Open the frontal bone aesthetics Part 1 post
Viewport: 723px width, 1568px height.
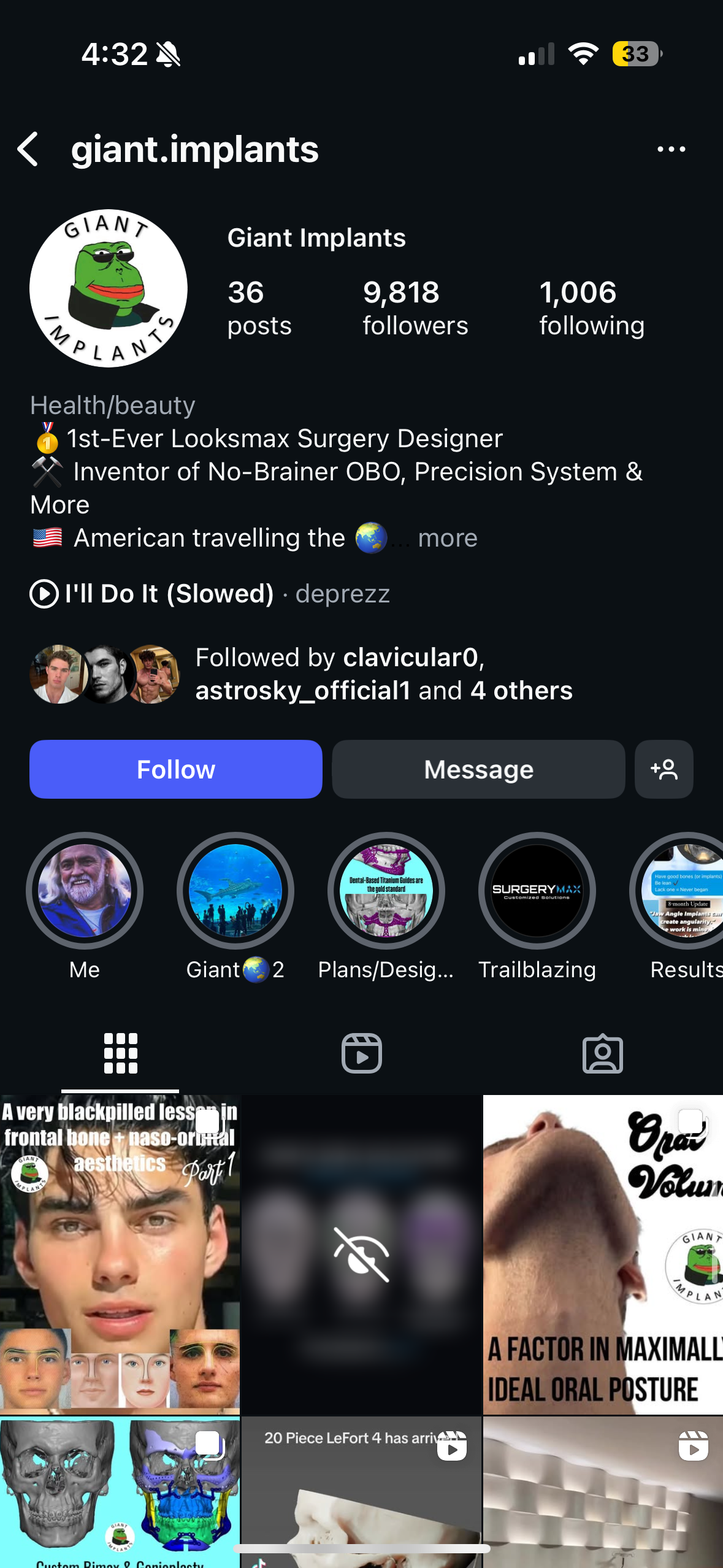[120, 1255]
